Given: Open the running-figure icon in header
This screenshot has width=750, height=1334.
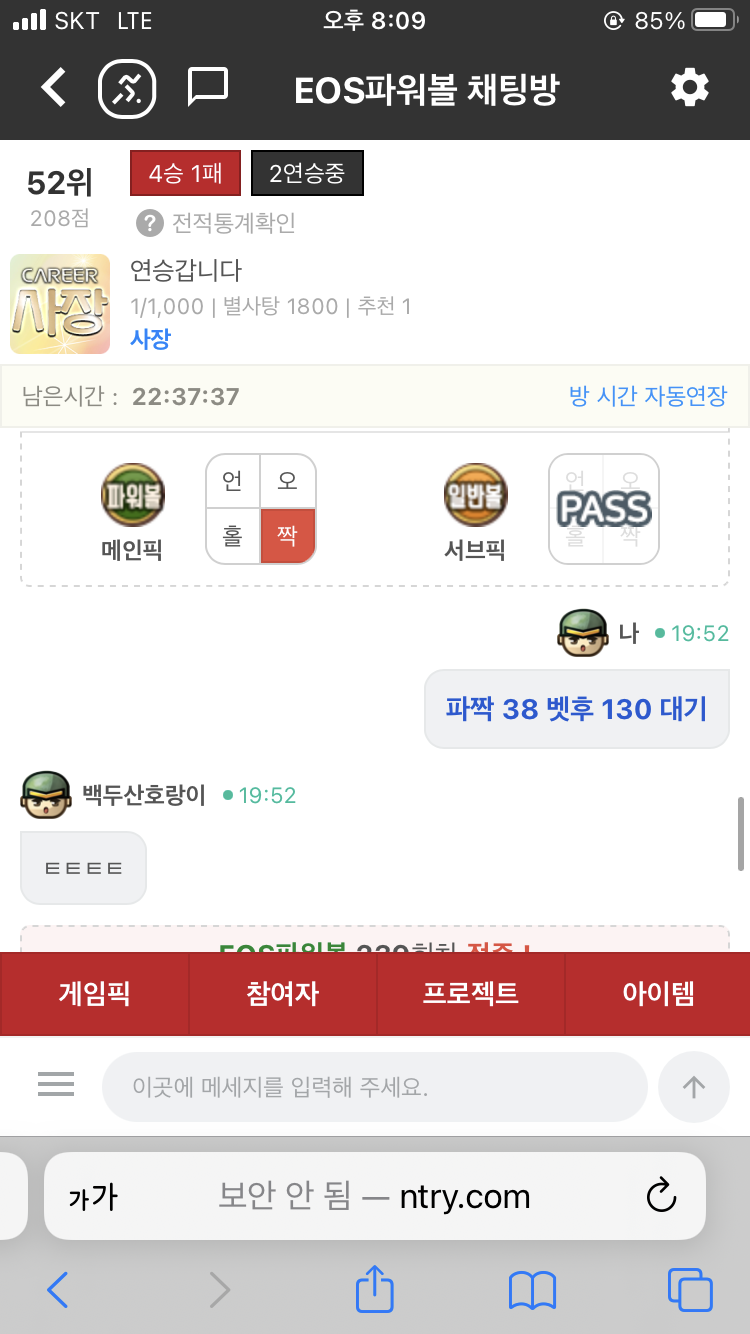Looking at the screenshot, I should coord(127,89).
